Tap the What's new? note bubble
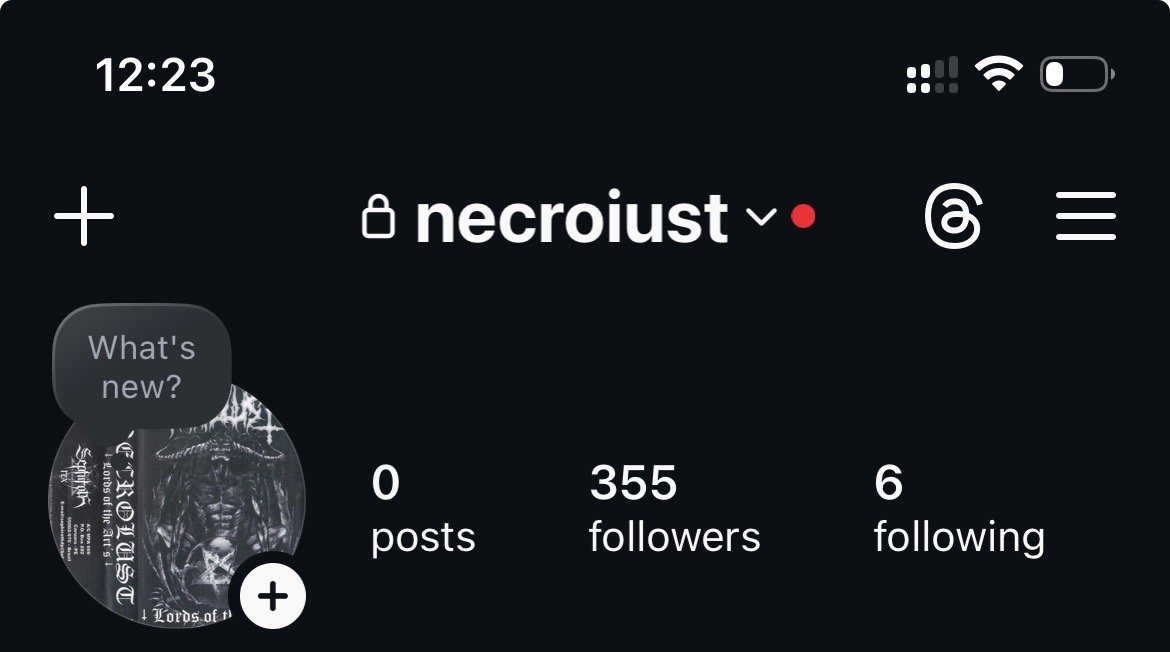The height and width of the screenshot is (652, 1170). (142, 365)
